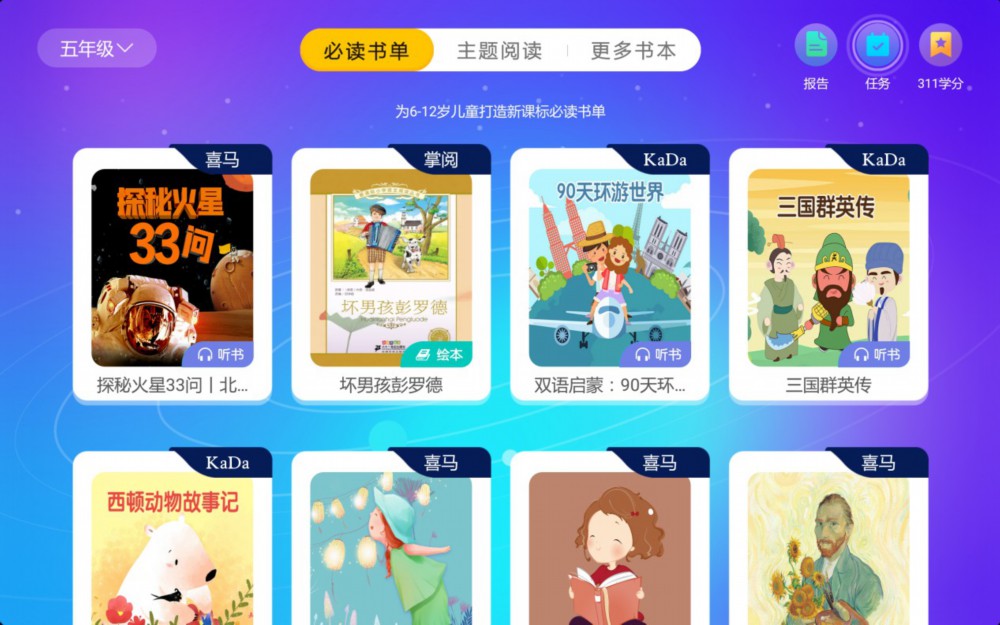
Task: Switch to the 主题阅读 tab
Action: (x=499, y=51)
